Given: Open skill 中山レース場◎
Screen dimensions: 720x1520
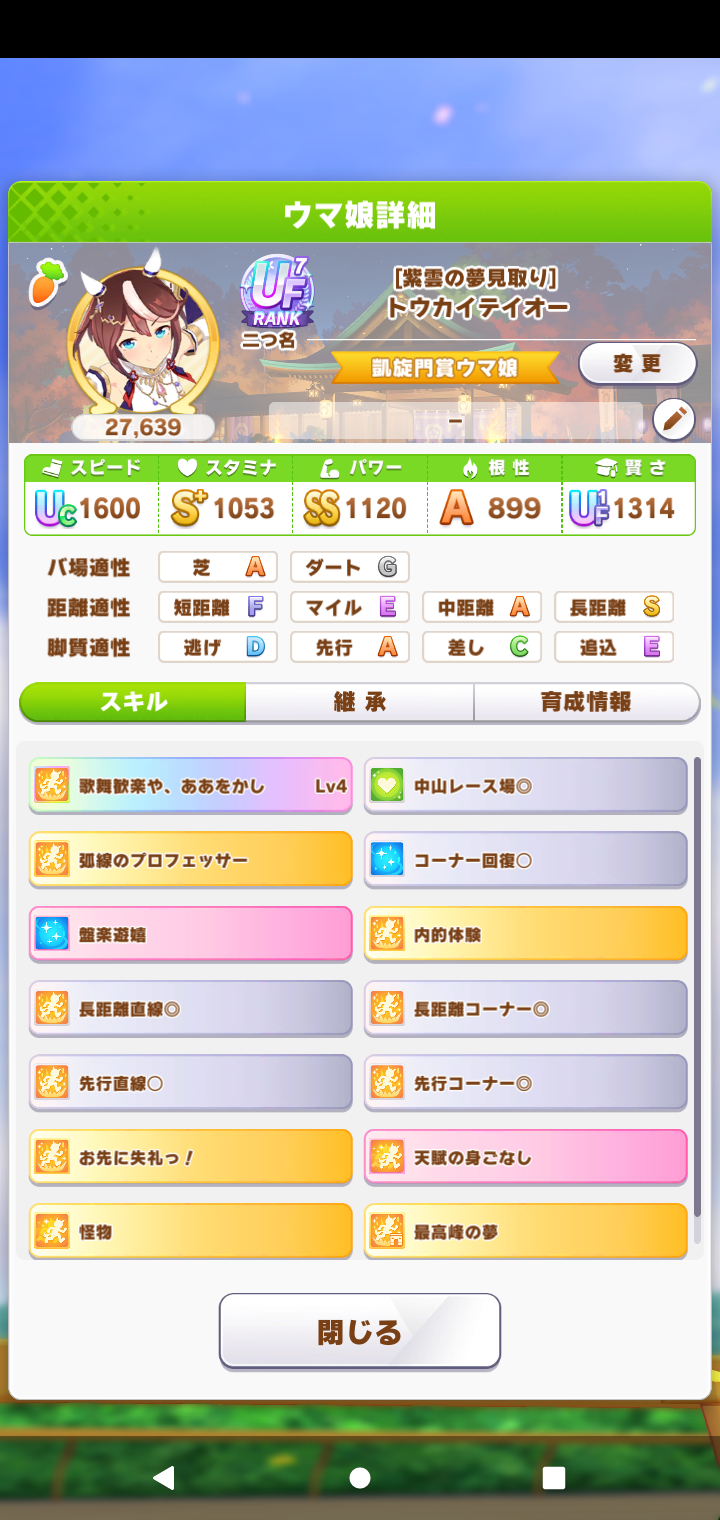Looking at the screenshot, I should click(x=525, y=786).
